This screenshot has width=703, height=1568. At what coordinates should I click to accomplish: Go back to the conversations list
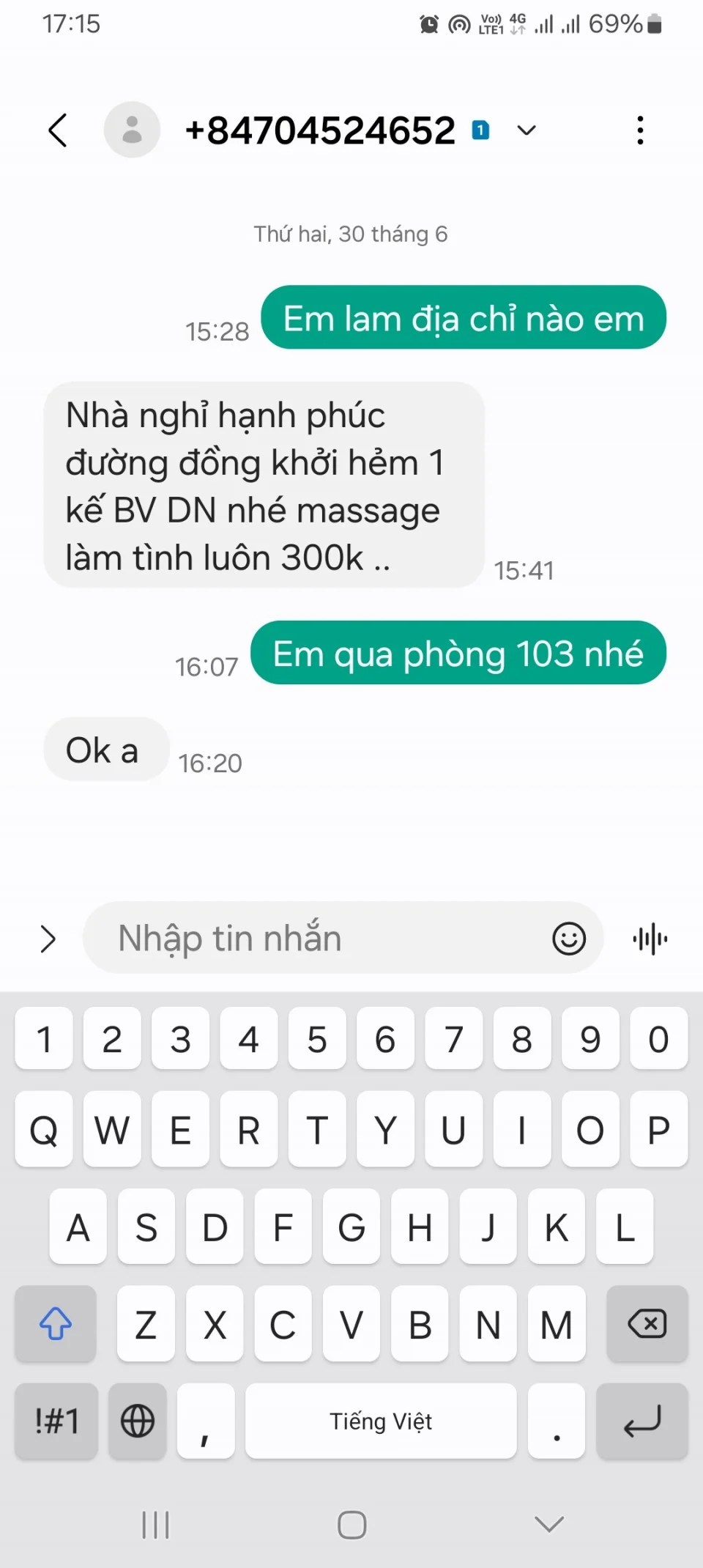58,131
